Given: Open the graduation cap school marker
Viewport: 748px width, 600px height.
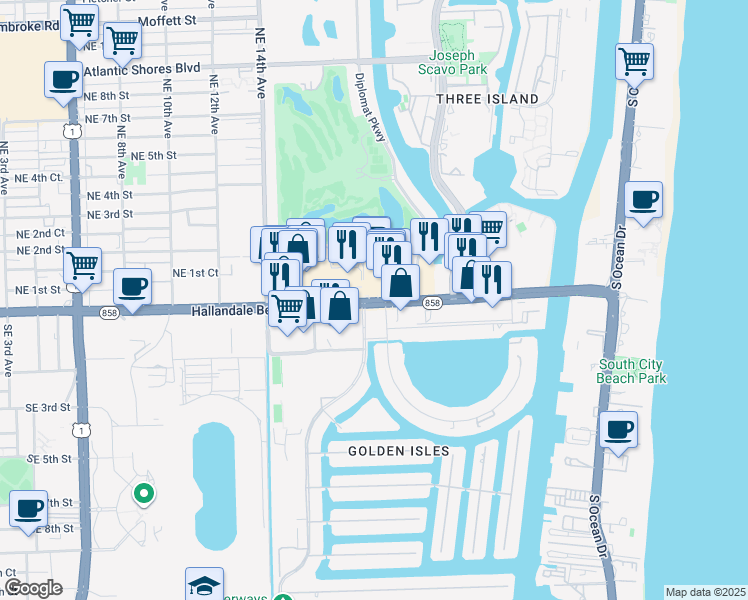Looking at the screenshot, I should pos(204,586).
